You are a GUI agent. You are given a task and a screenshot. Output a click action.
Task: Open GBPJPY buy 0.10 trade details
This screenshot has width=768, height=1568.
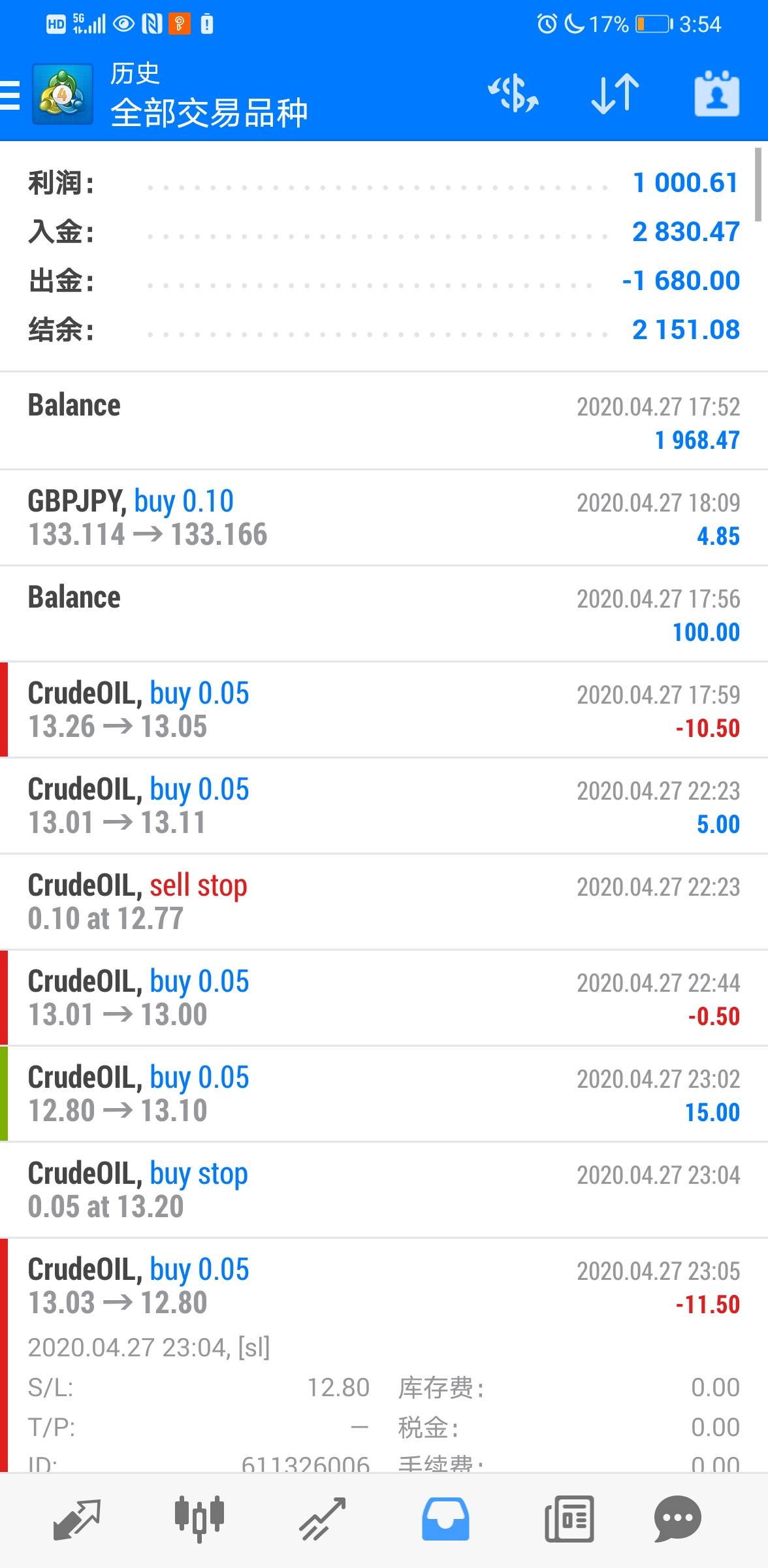tap(384, 518)
